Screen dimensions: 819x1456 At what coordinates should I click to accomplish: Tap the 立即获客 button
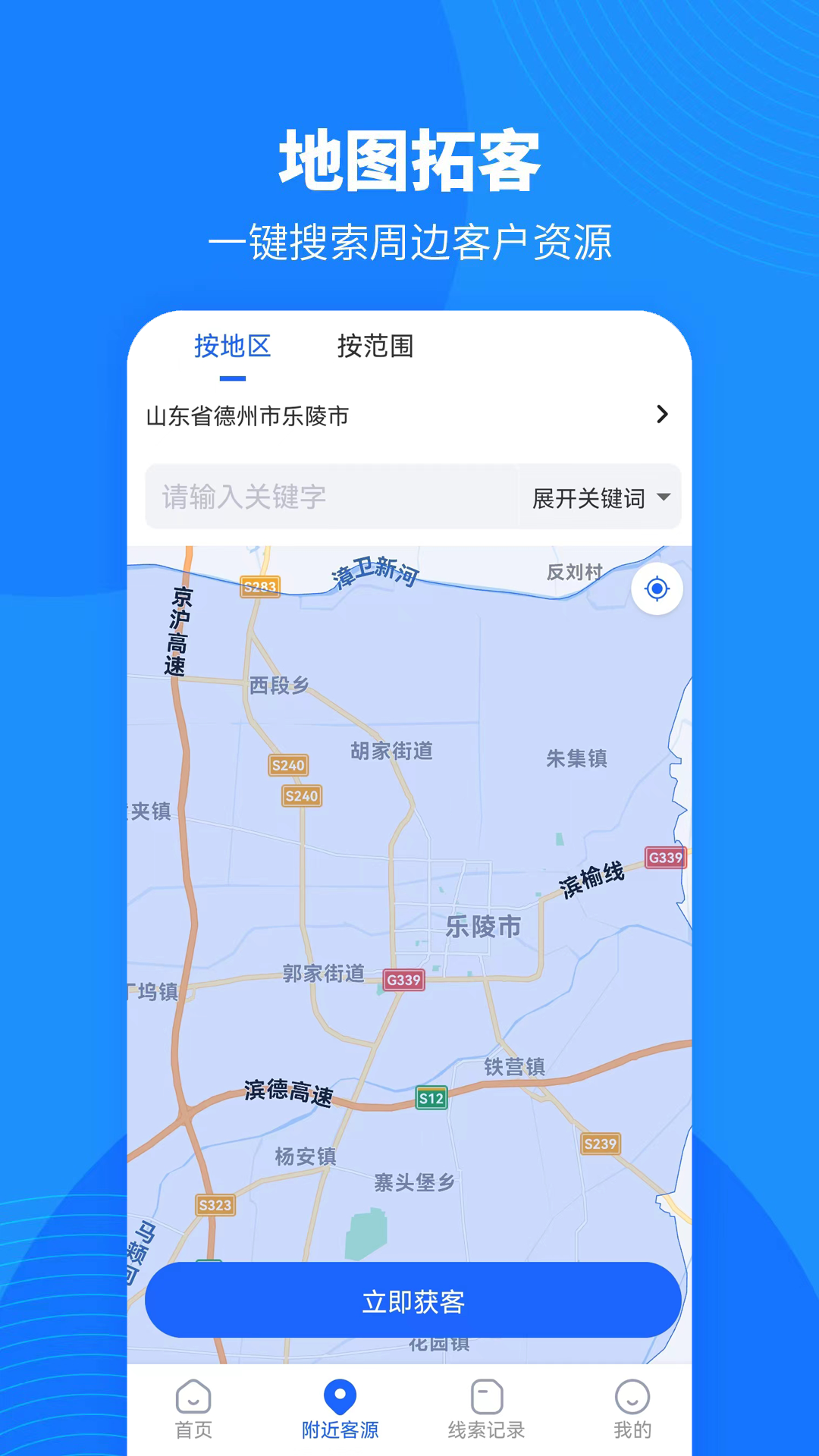point(409,1299)
